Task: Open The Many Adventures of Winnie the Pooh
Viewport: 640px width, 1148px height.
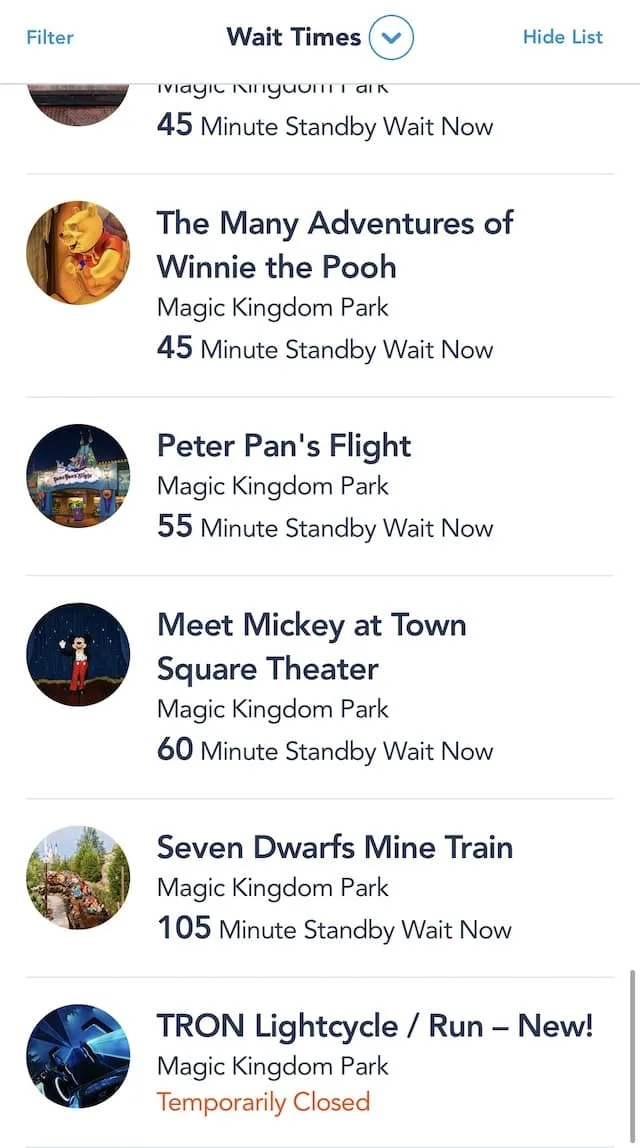Action: [x=320, y=286]
